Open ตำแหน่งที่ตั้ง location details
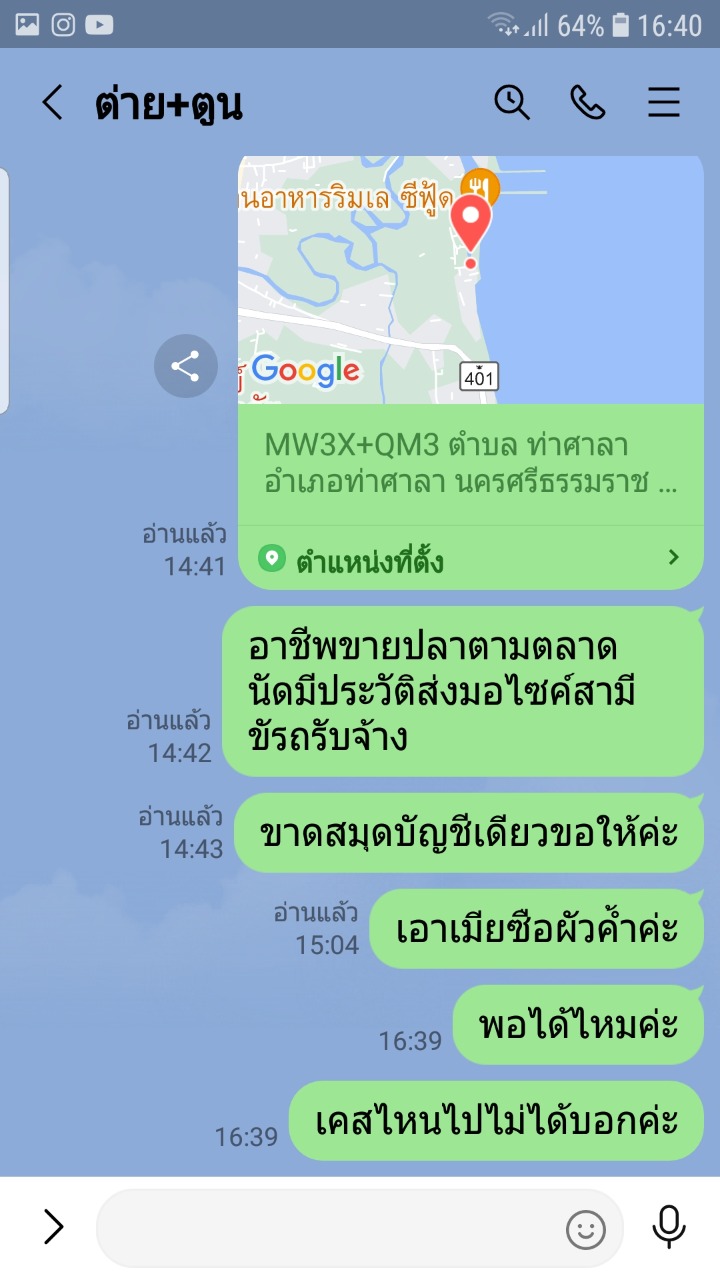The width and height of the screenshot is (720, 1280). click(x=471, y=558)
